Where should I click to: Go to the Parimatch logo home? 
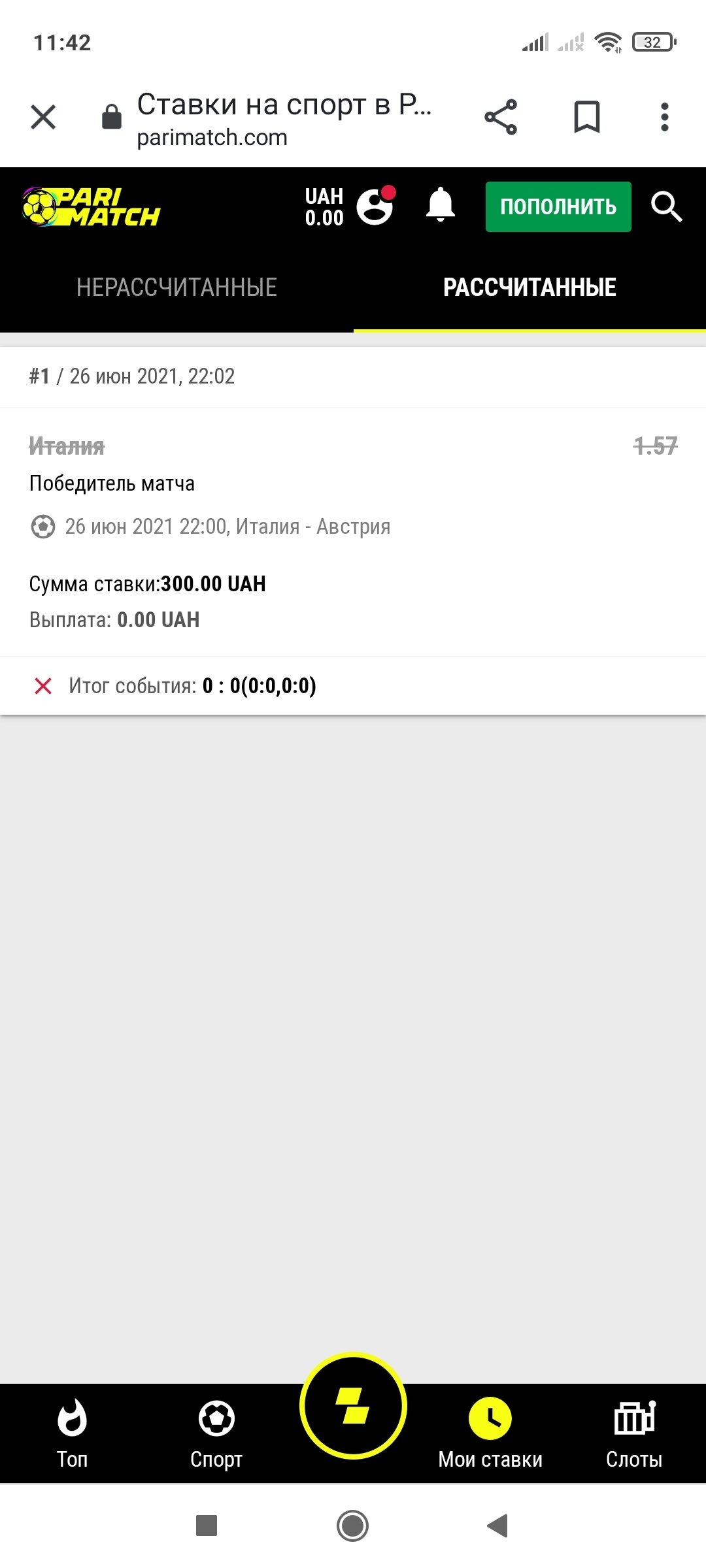coord(92,207)
